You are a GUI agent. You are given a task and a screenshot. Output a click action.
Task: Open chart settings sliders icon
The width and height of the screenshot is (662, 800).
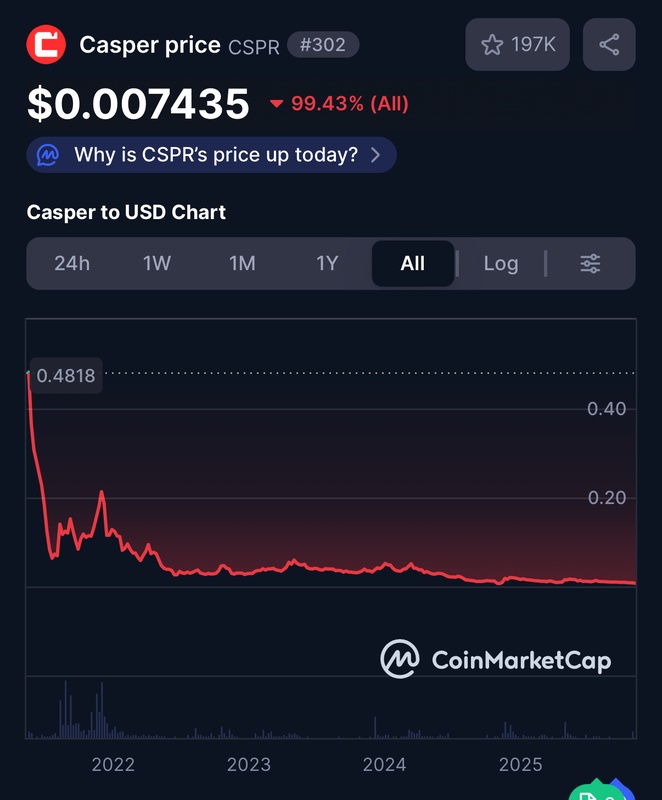coord(590,263)
